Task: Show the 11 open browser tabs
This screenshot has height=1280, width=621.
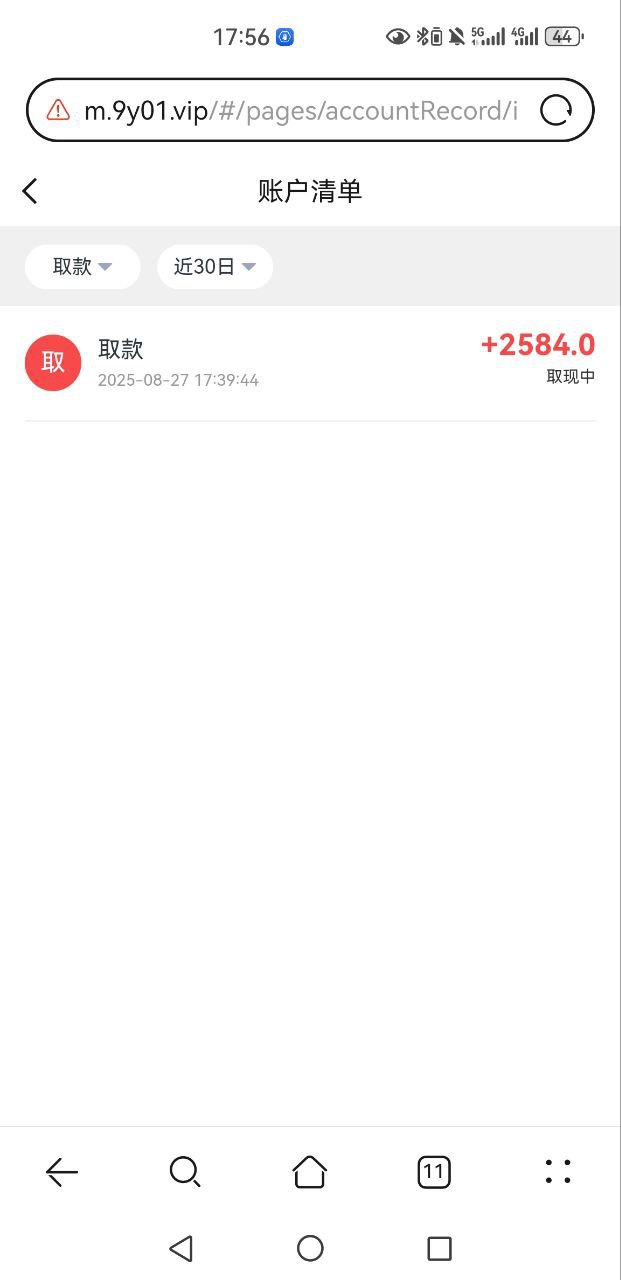Action: click(434, 1172)
